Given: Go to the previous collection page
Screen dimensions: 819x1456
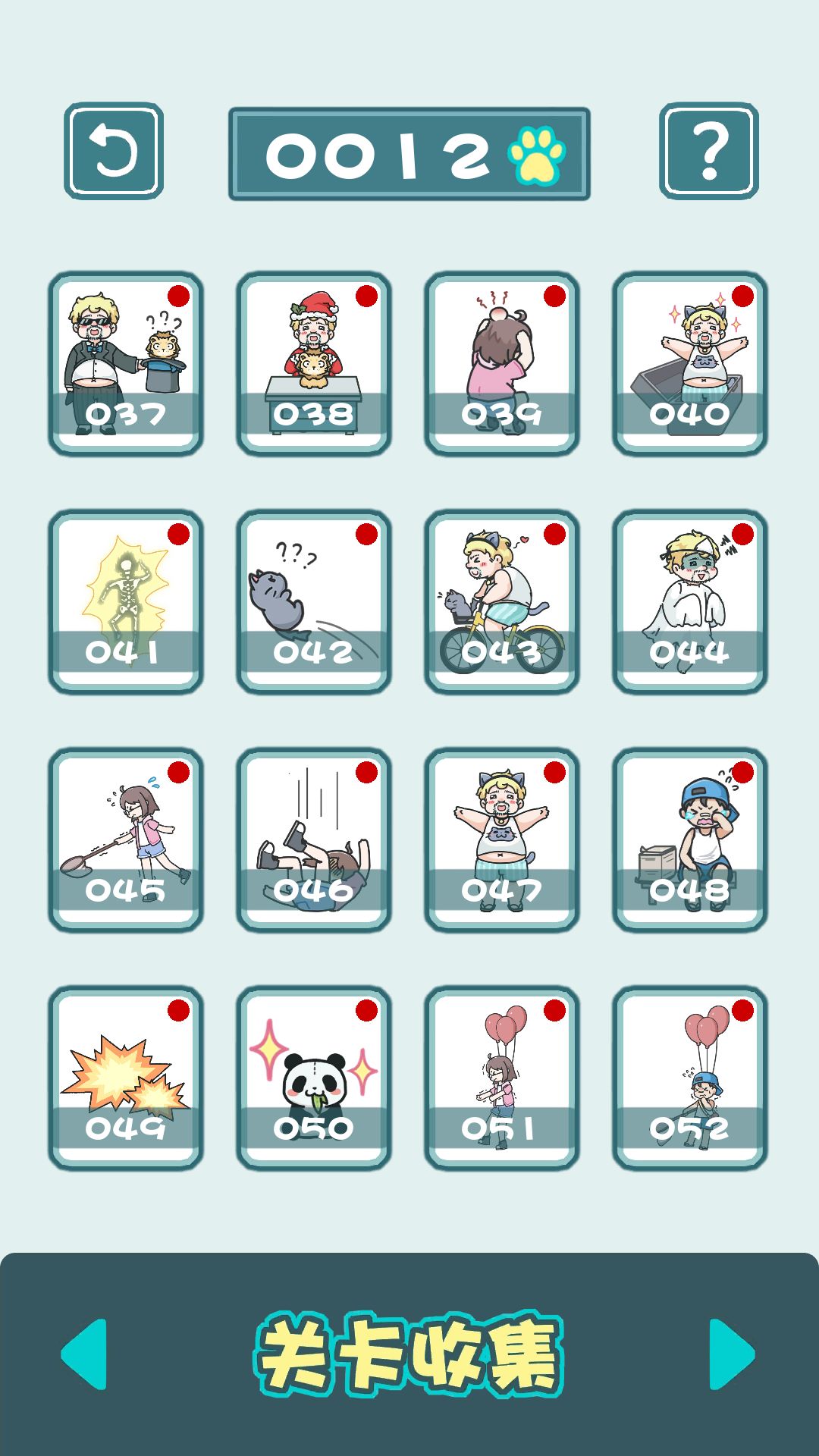Looking at the screenshot, I should tap(83, 1354).
